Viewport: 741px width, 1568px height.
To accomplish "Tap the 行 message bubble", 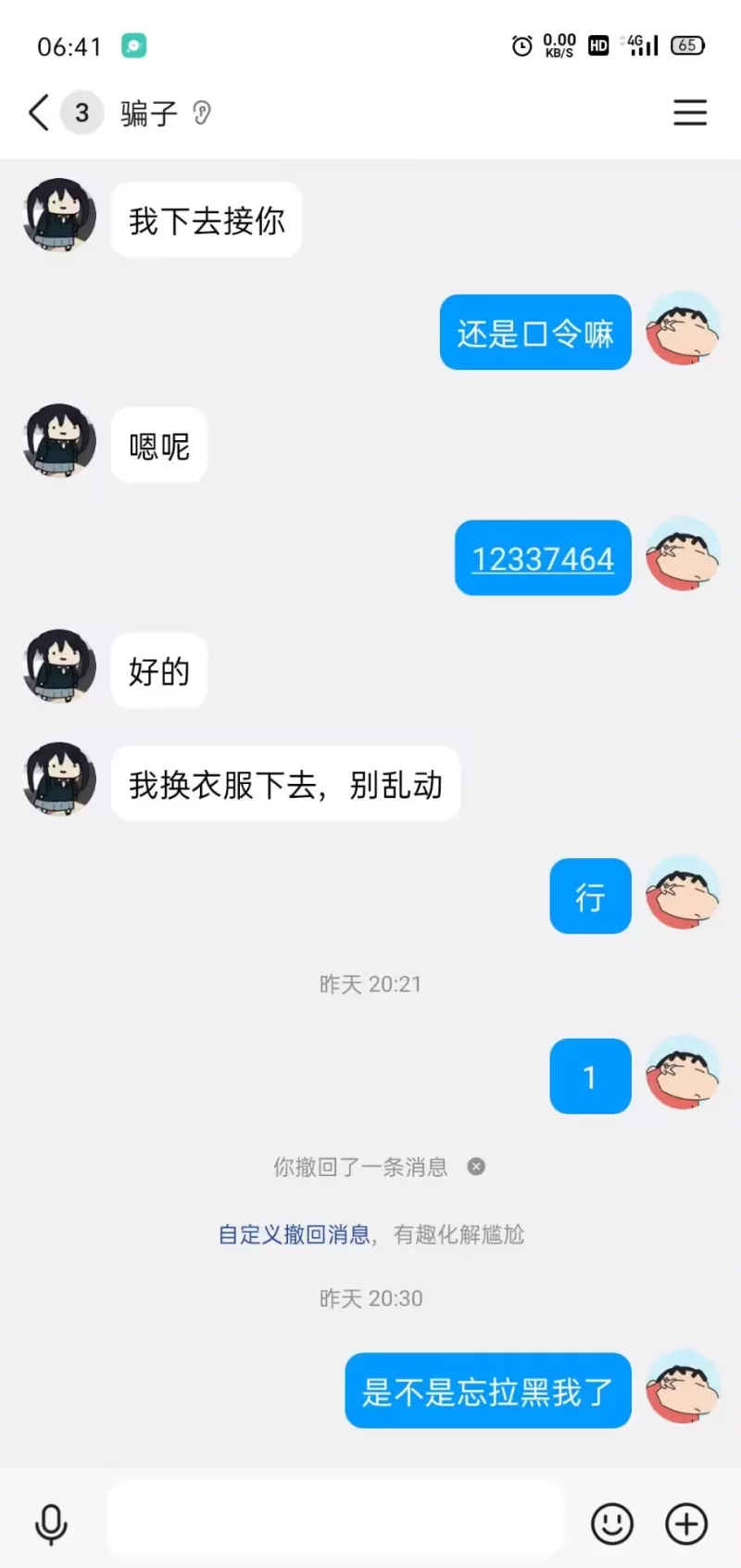I will tap(590, 896).
